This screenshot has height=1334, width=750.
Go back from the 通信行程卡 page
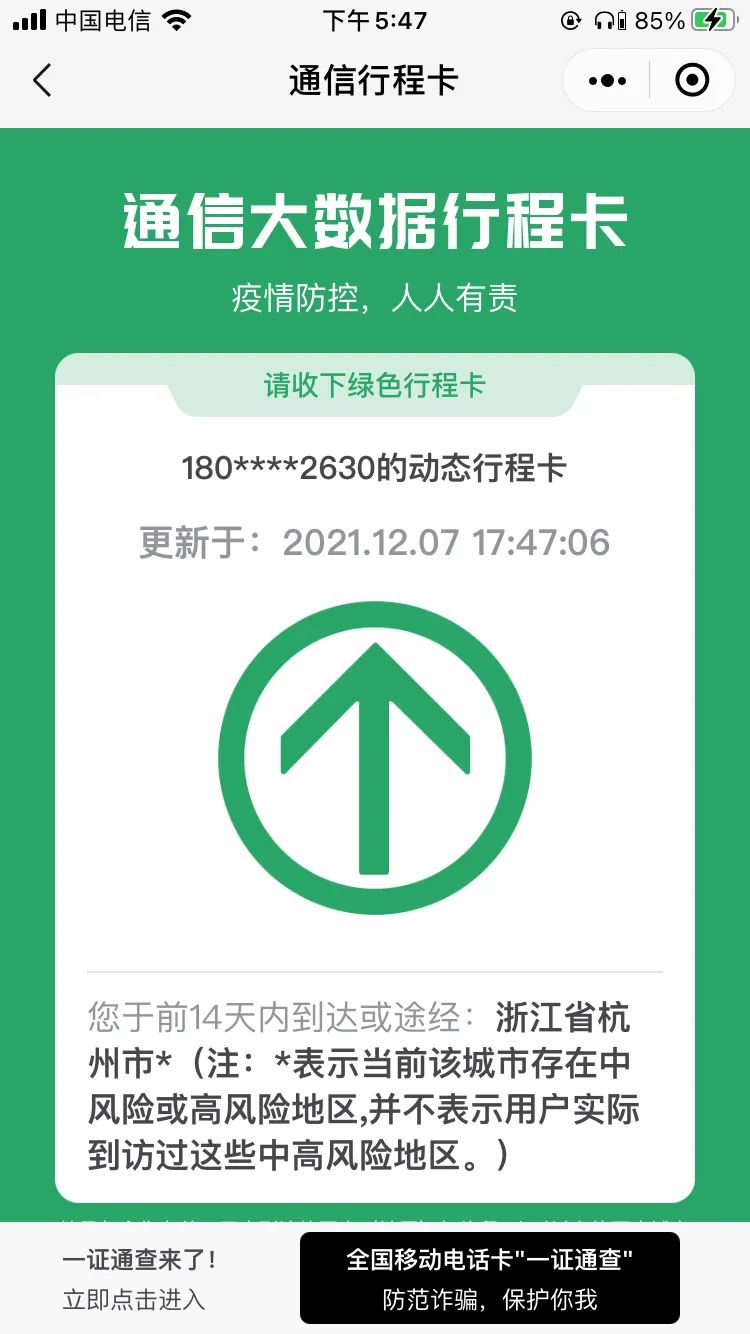(x=42, y=81)
